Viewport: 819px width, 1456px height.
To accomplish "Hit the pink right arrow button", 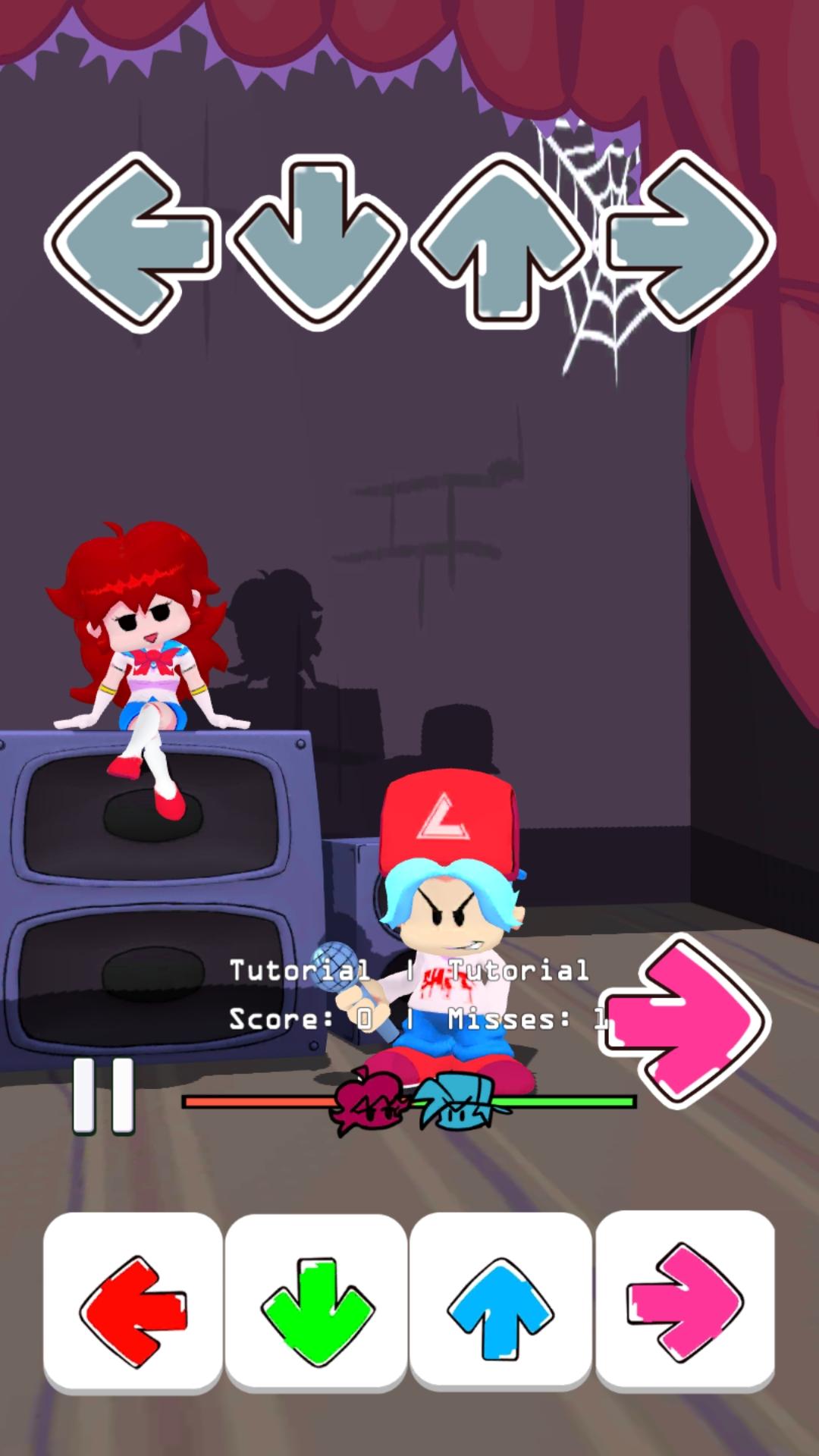I will 685,1300.
